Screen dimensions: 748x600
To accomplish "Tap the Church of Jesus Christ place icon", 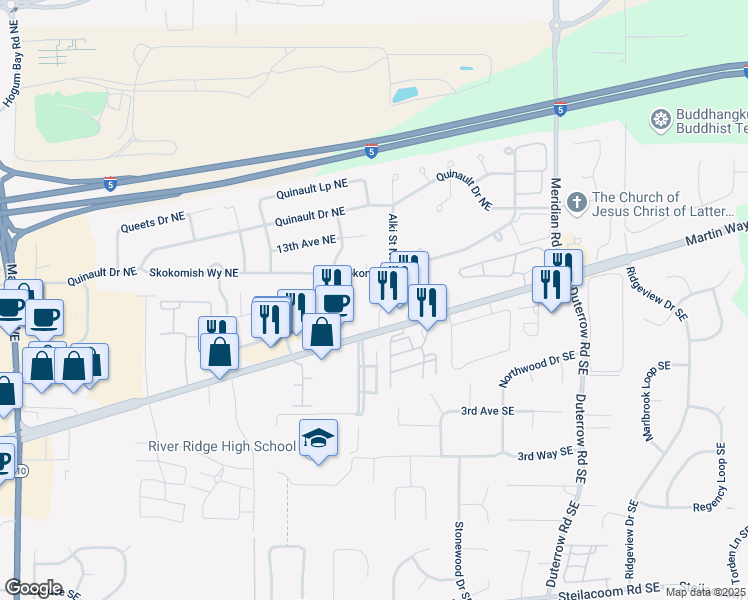I will (x=576, y=204).
